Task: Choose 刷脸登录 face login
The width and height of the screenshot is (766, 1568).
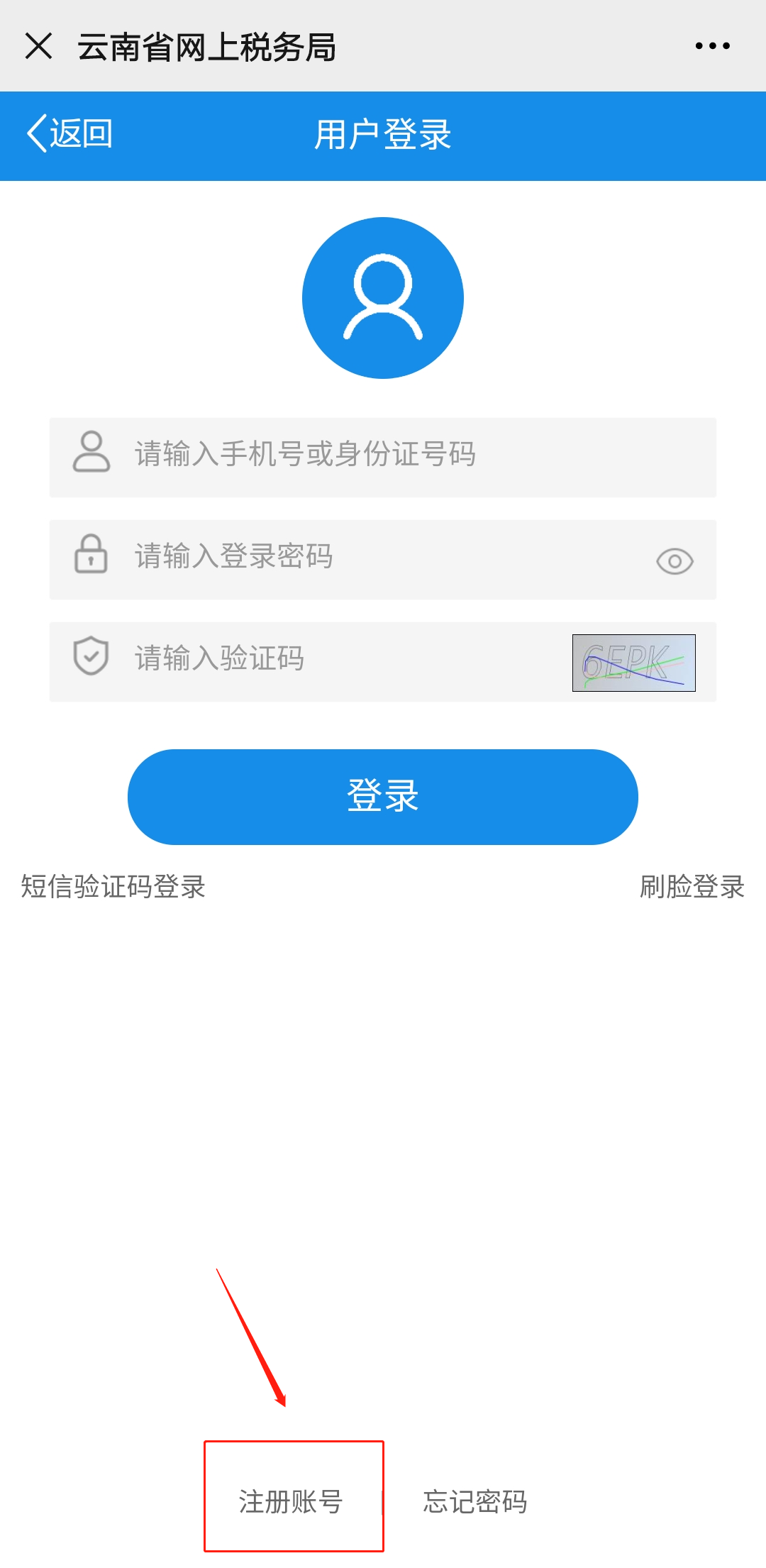Action: pos(692,886)
